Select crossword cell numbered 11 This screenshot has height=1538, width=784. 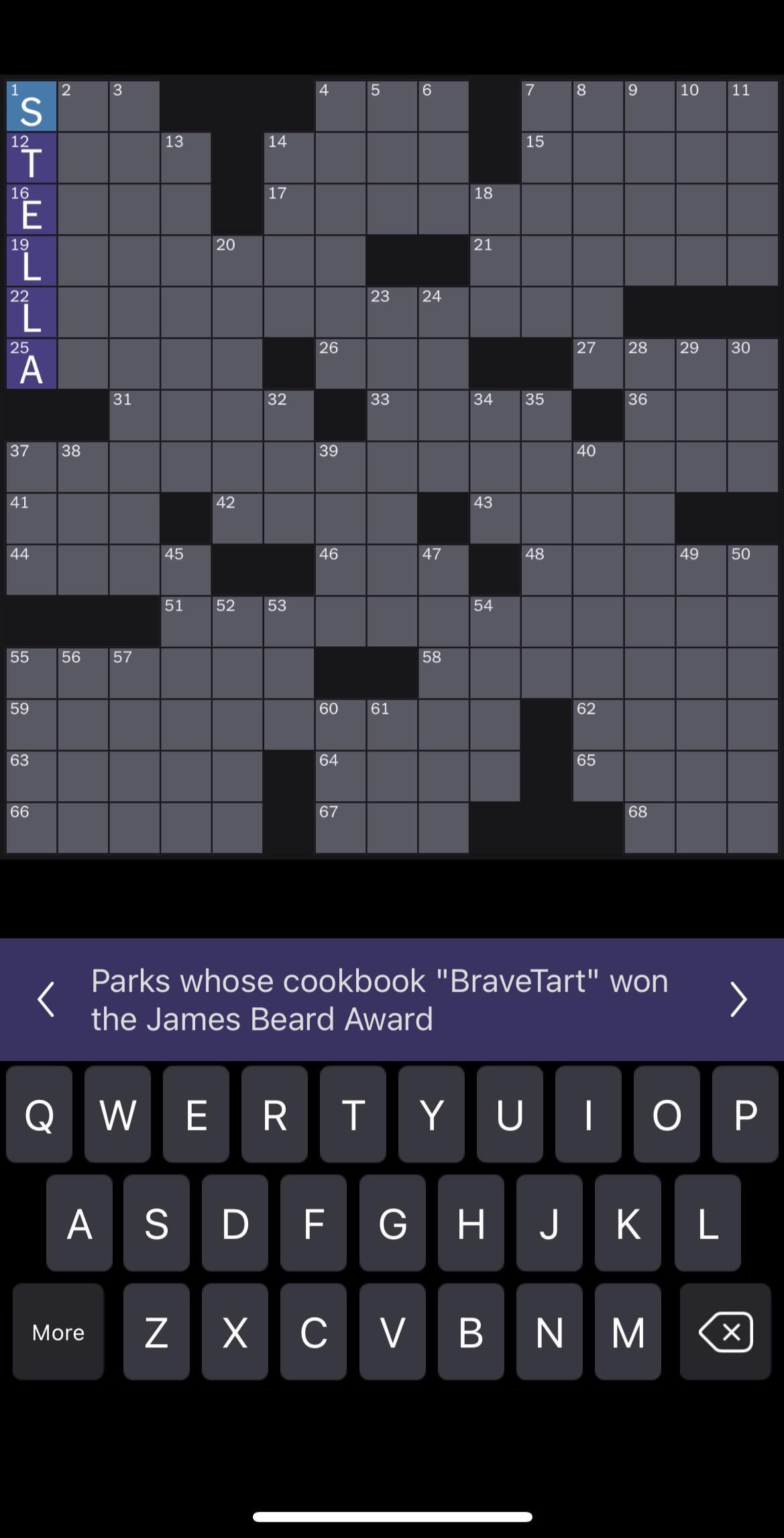752,106
